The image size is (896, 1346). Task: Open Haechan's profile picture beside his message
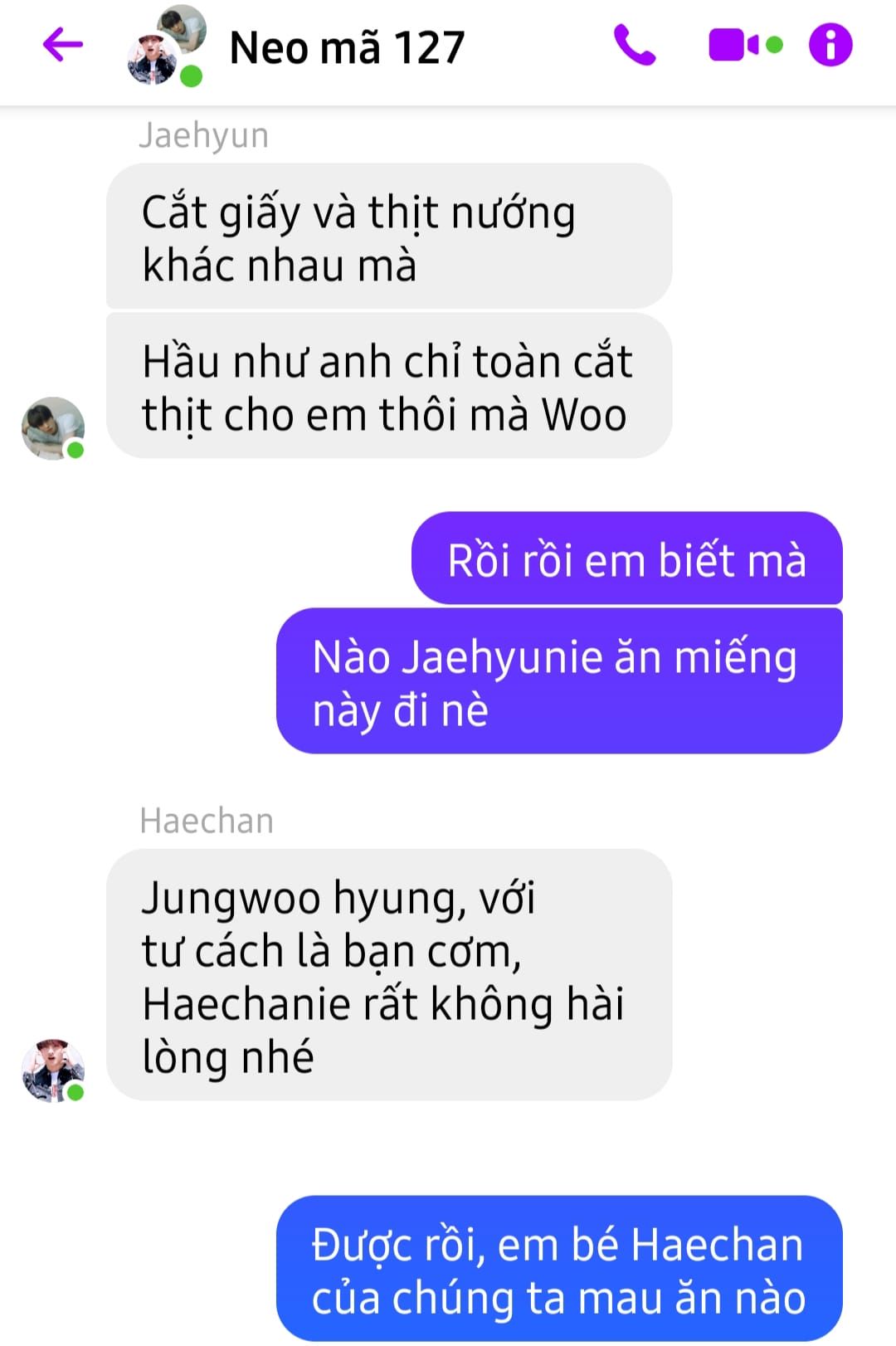pyautogui.click(x=53, y=1070)
